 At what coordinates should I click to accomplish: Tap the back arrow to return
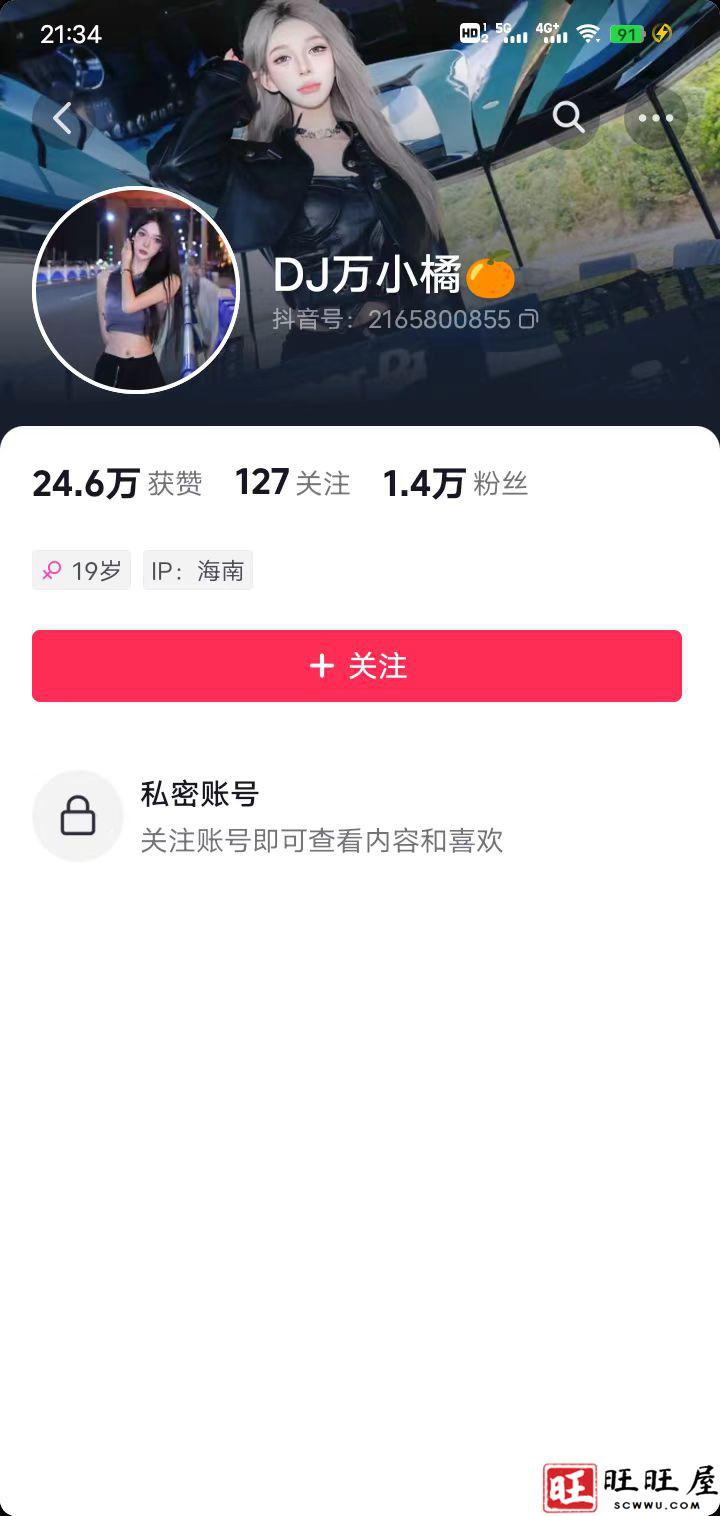(62, 118)
